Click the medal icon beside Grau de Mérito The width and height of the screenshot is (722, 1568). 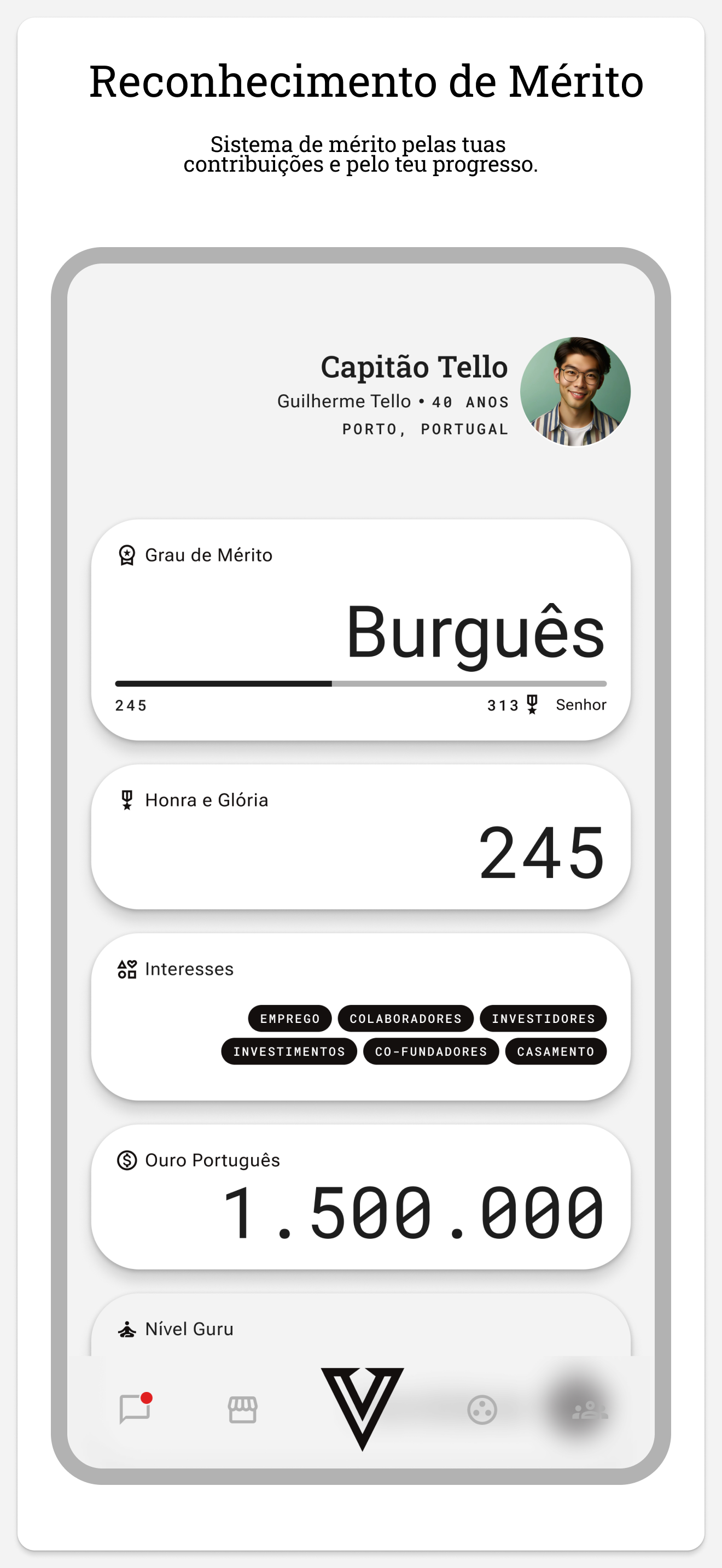pos(126,554)
